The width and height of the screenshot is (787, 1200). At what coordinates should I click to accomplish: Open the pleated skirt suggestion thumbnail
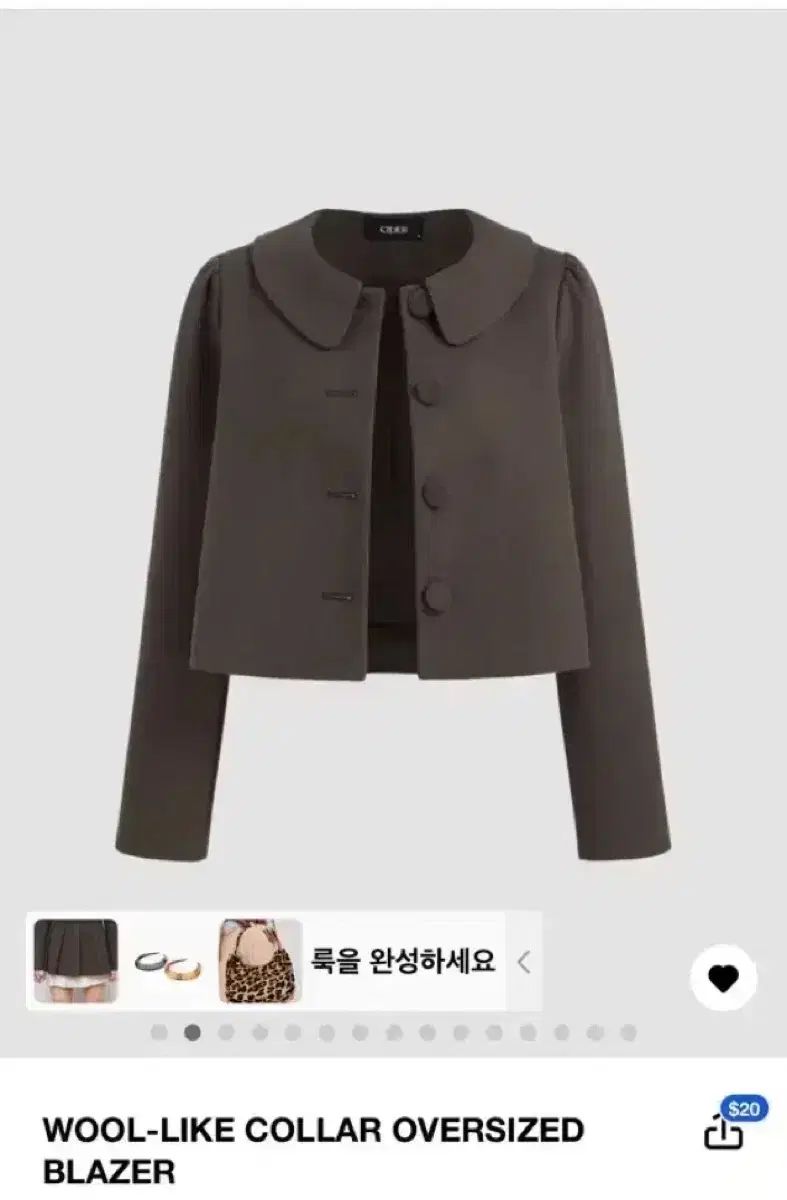coord(76,961)
